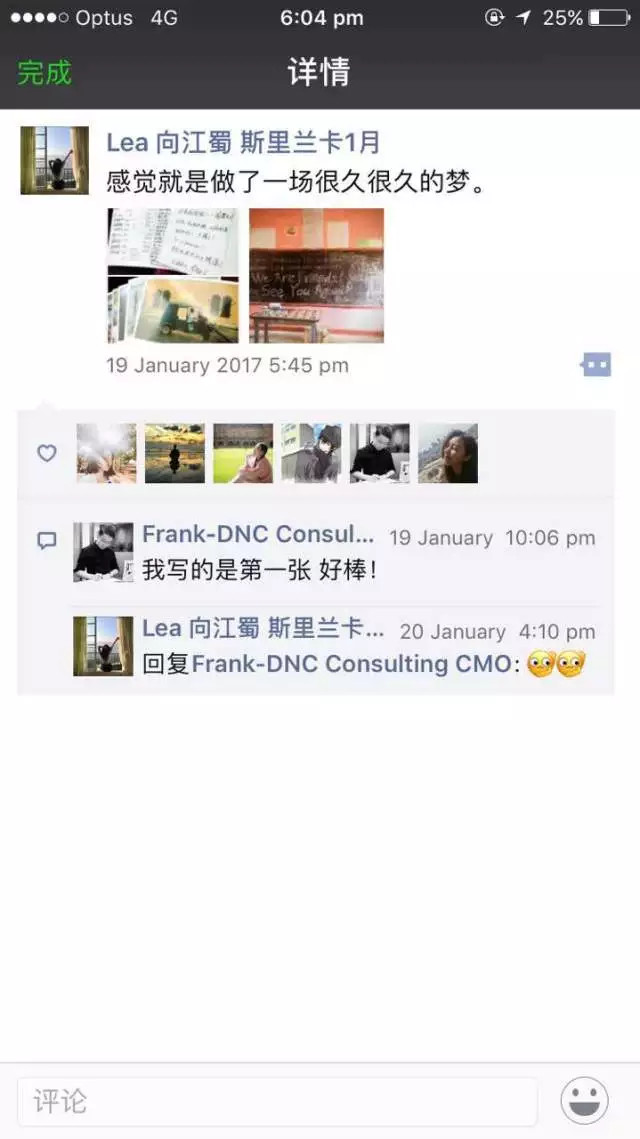This screenshot has height=1139, width=640.
Task: Open first liker's avatar in likes row
Action: coord(106,453)
